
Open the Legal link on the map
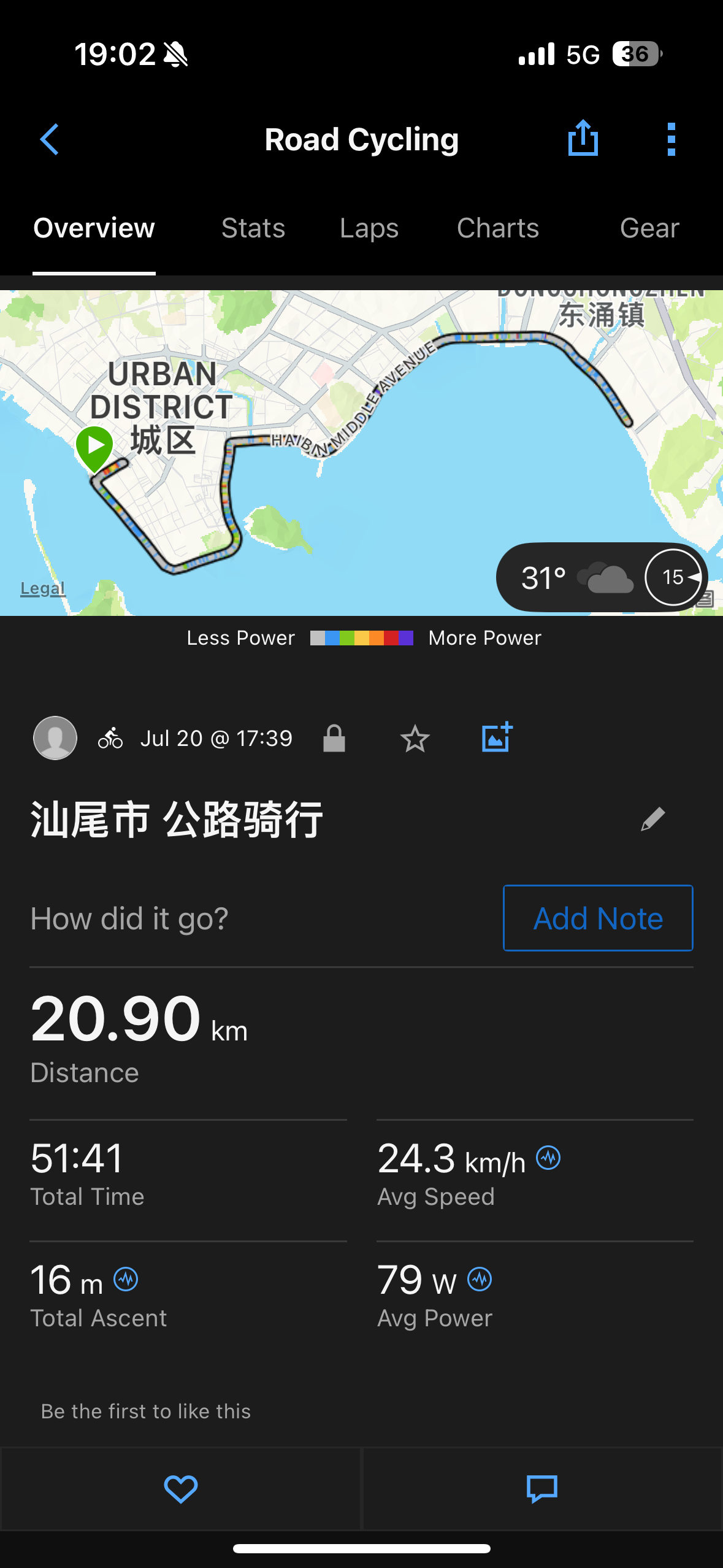(x=42, y=589)
